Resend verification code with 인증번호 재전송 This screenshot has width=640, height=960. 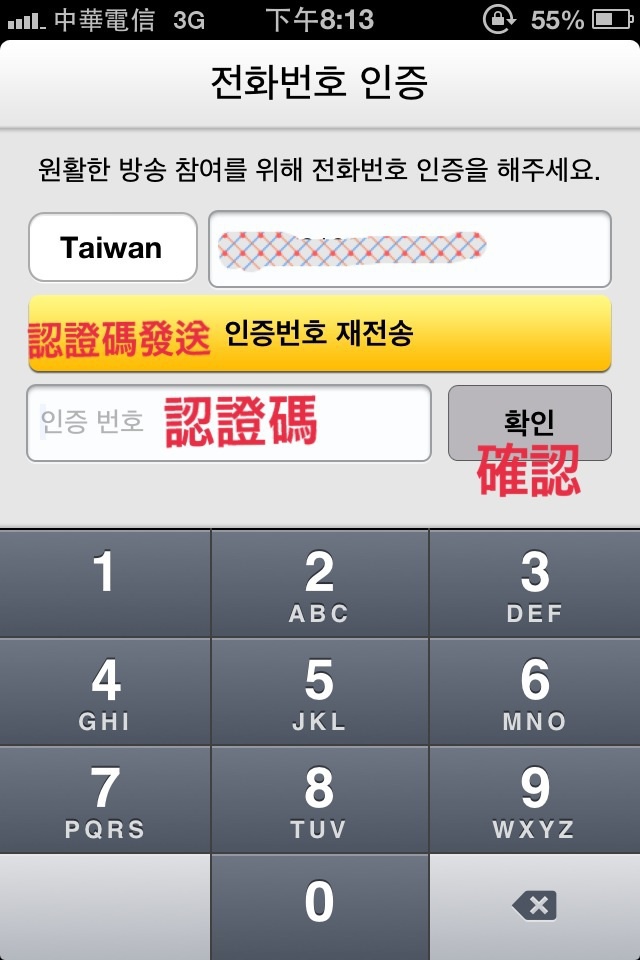tap(319, 333)
